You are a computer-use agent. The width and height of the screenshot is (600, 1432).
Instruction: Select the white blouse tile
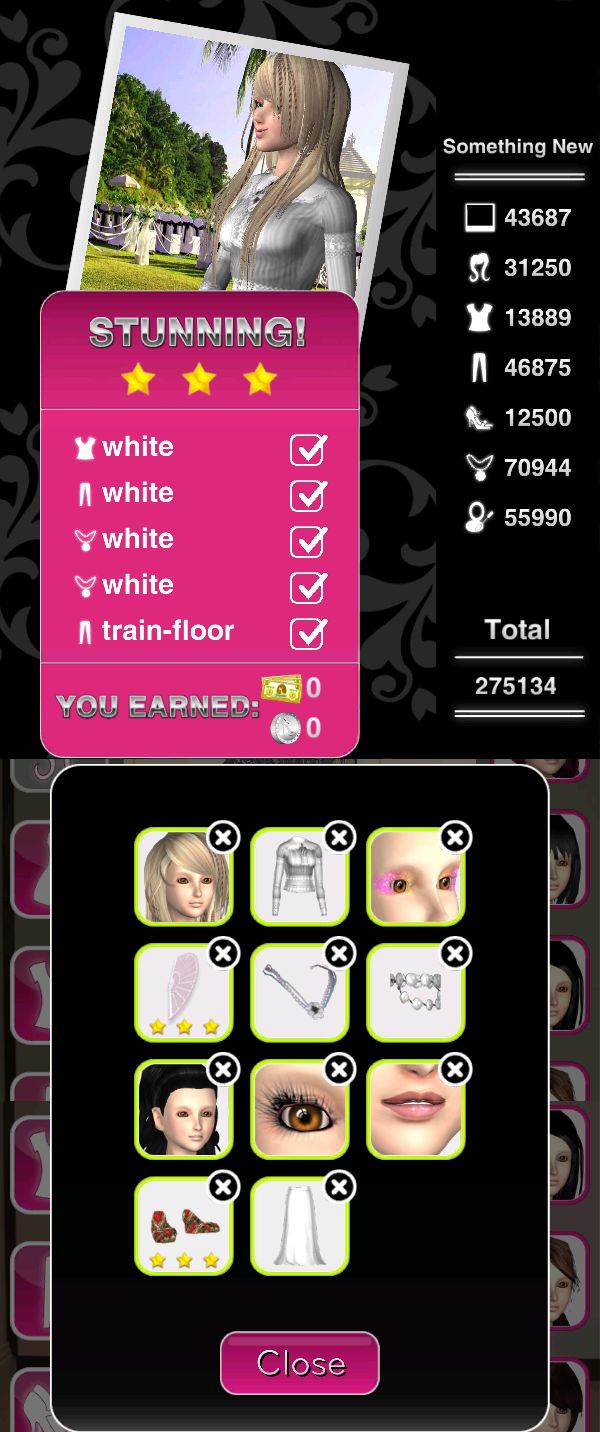click(x=298, y=878)
